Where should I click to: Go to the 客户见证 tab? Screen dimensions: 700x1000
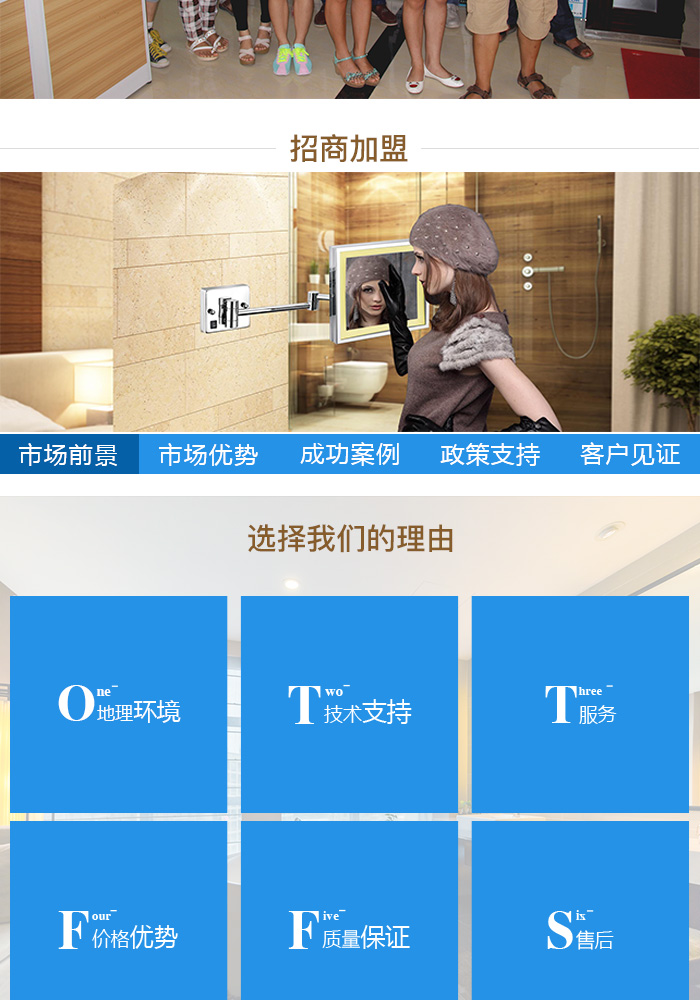[x=630, y=455]
